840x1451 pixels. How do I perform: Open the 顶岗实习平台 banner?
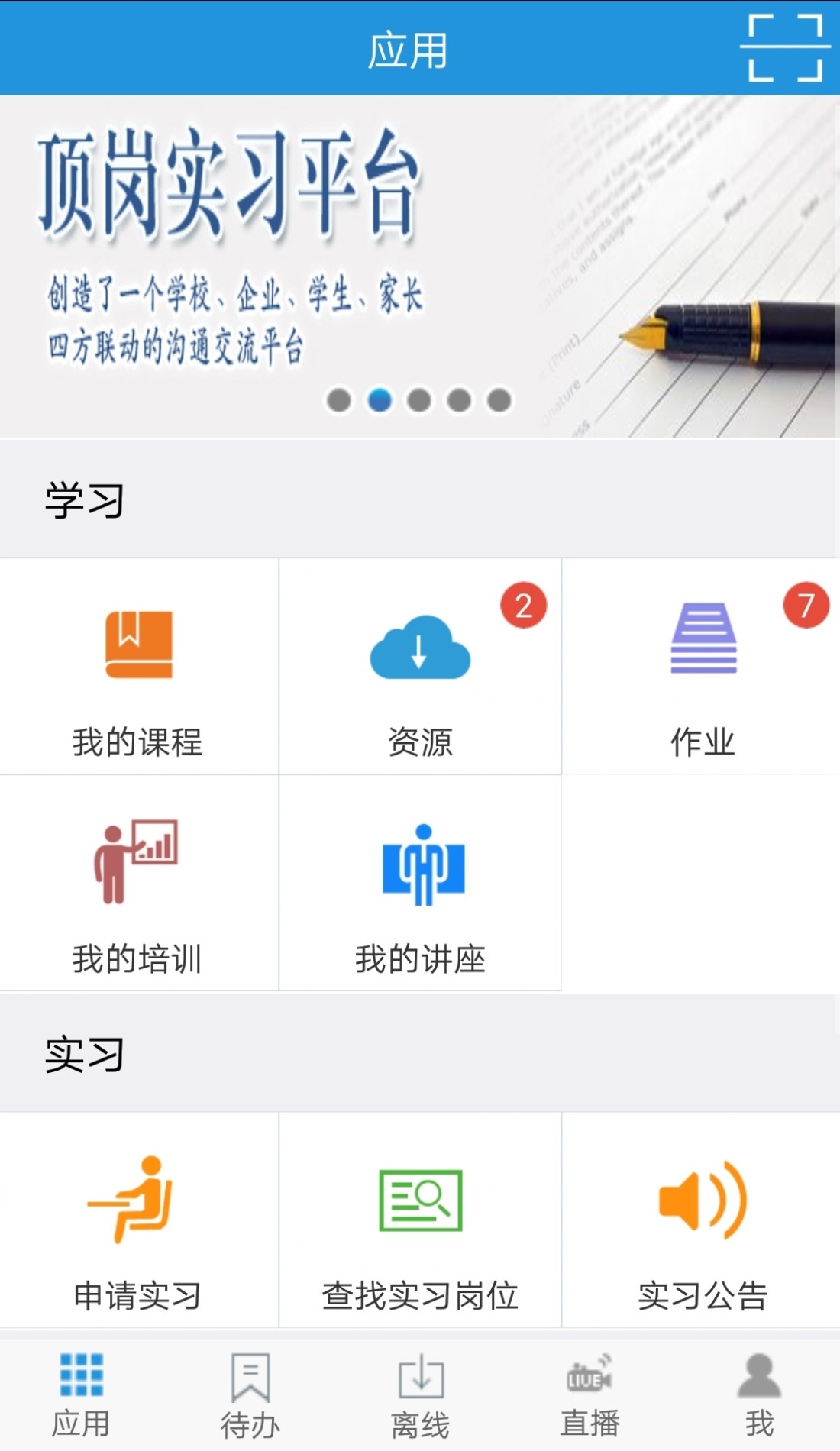[420, 260]
